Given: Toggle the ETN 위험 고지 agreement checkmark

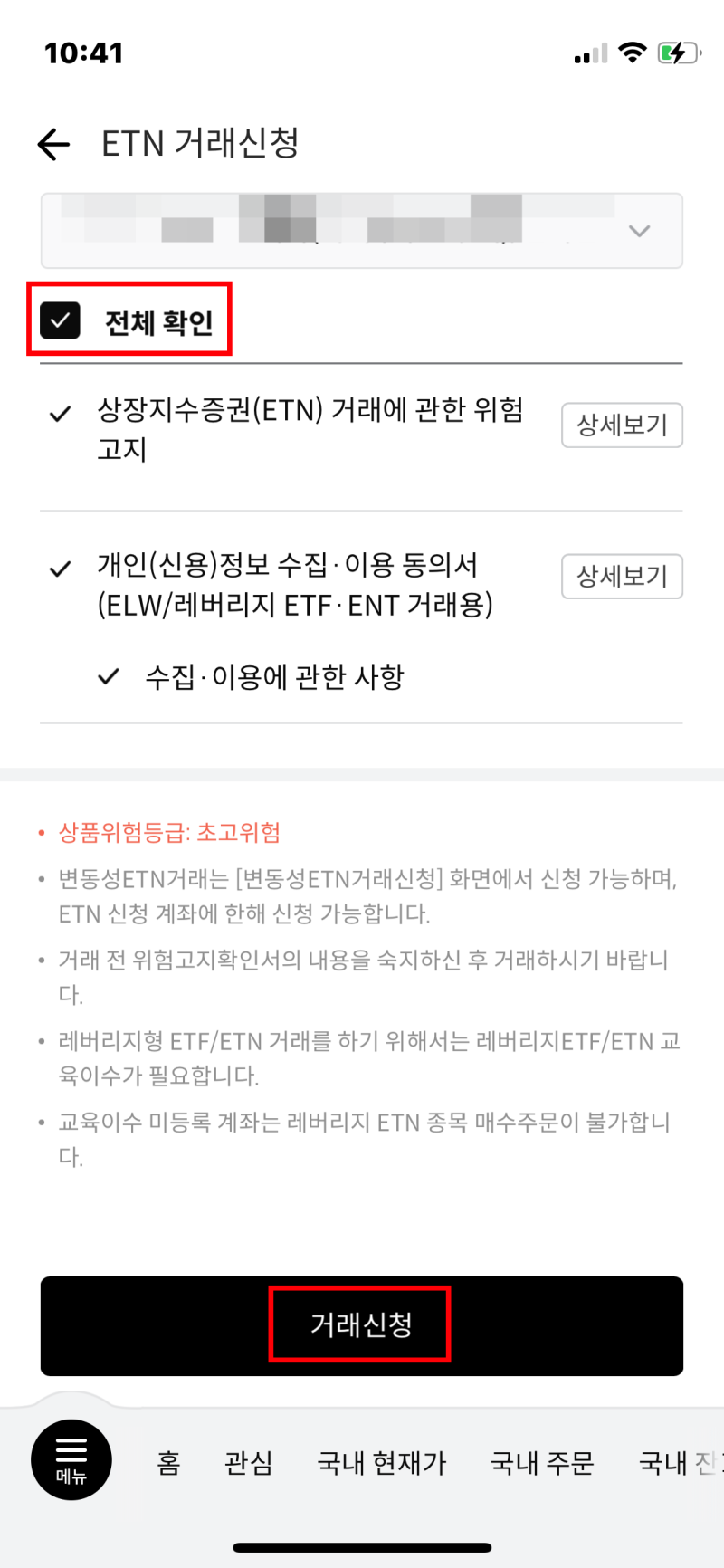Looking at the screenshot, I should coord(60,413).
